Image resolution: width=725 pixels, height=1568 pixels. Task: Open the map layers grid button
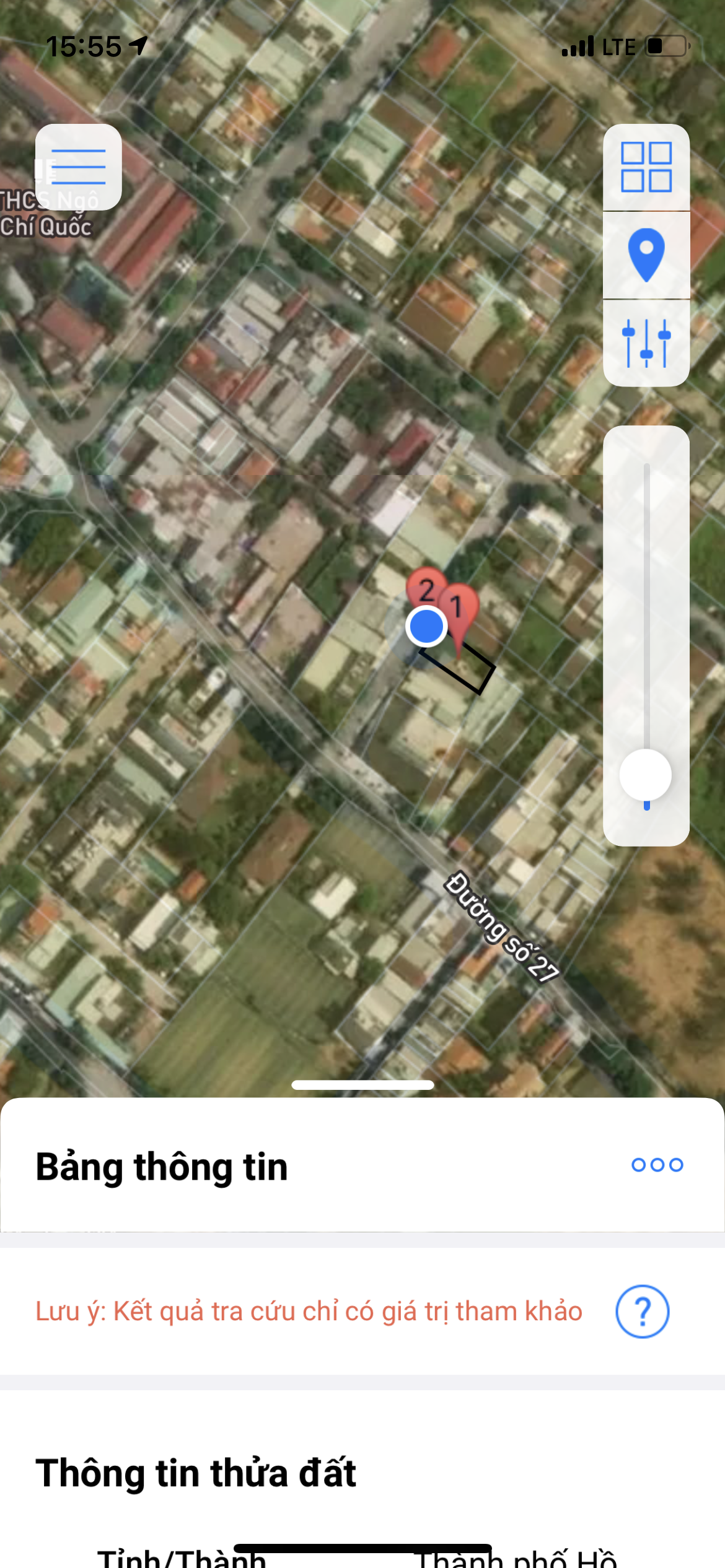click(x=646, y=167)
